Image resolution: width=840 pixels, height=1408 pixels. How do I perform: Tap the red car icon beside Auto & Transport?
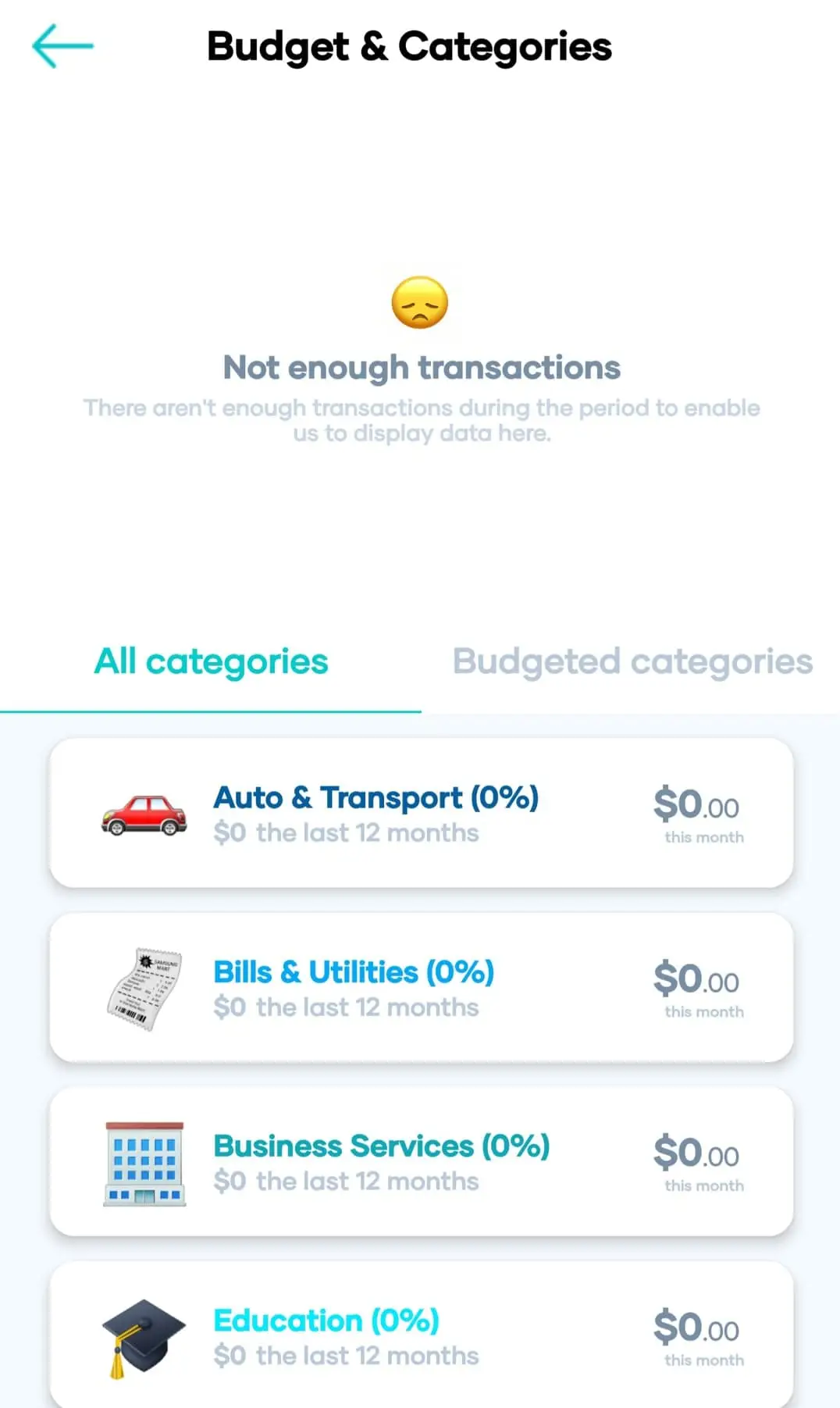coord(143,813)
